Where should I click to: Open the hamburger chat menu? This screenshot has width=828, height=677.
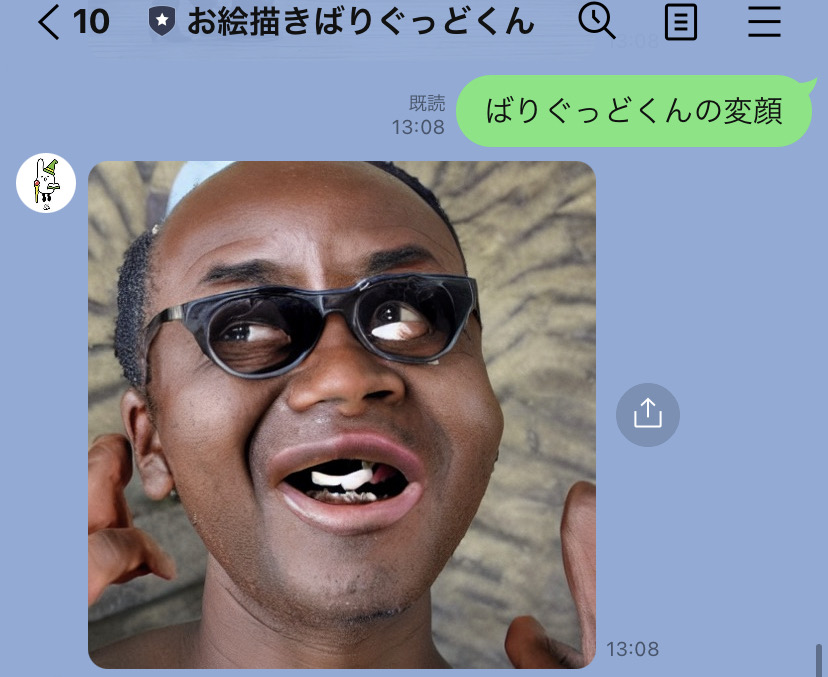[764, 21]
